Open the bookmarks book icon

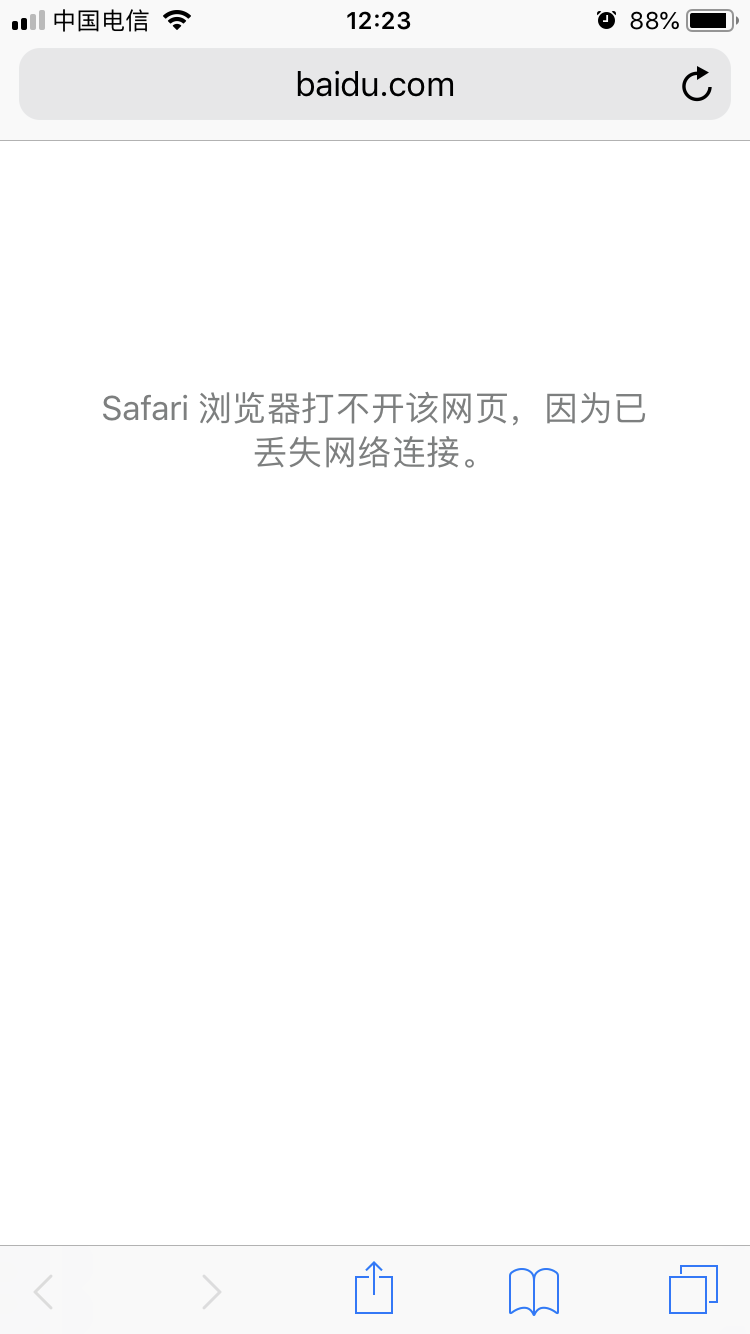click(x=533, y=1291)
